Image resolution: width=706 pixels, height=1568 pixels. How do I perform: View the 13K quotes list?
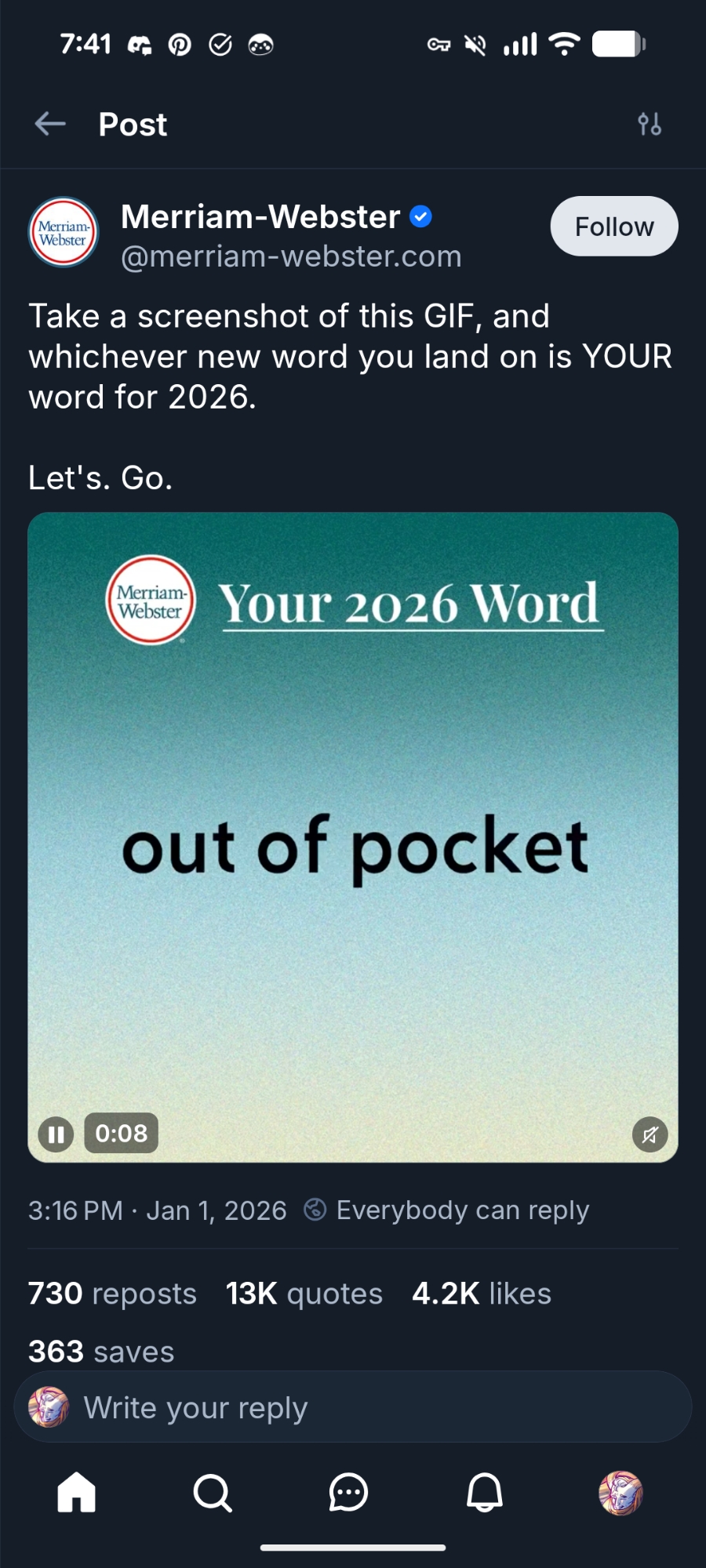tap(304, 1294)
